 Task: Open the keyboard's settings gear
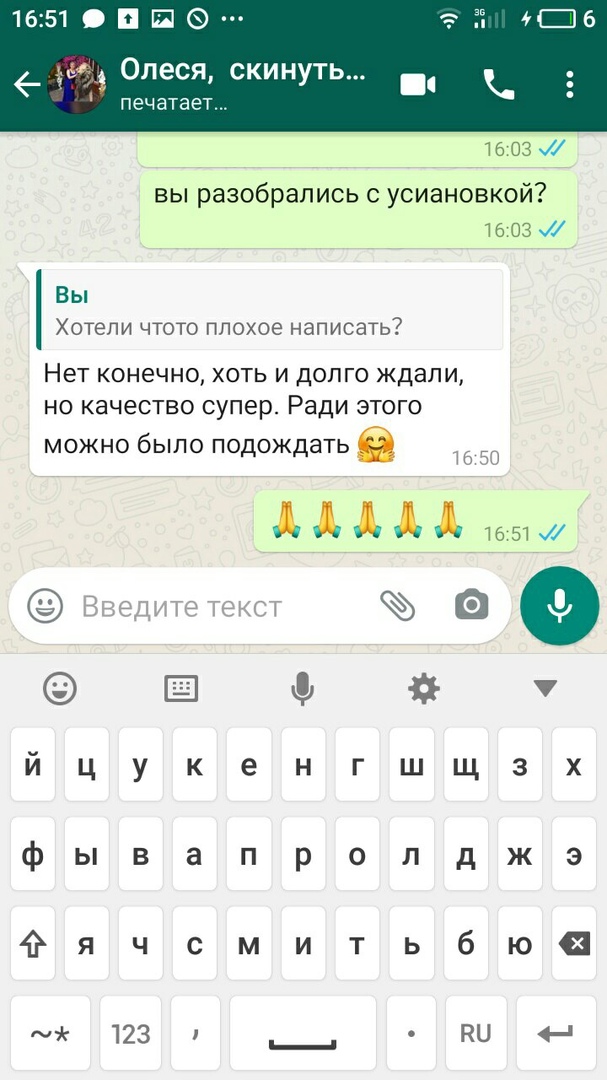(424, 688)
